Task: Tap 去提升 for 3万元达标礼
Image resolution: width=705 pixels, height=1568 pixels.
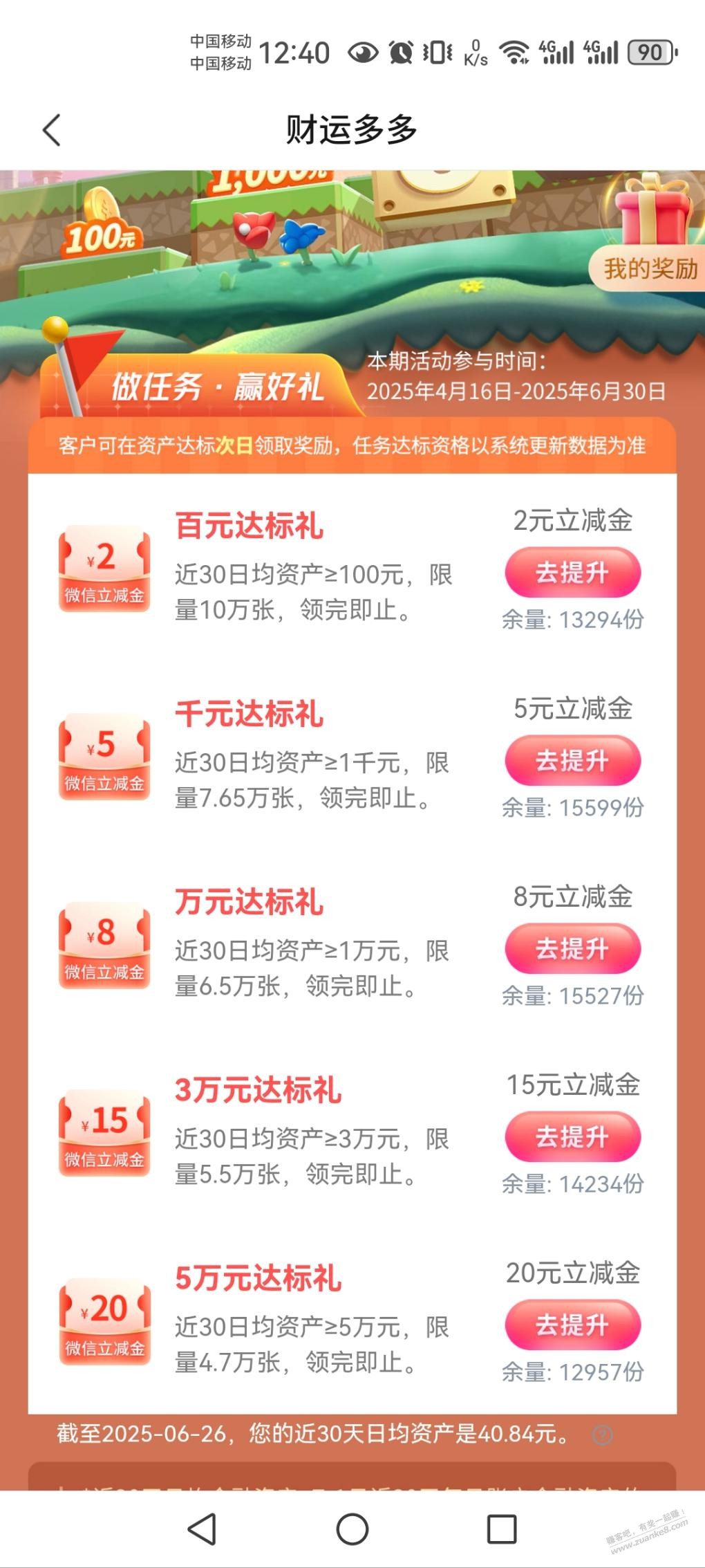Action: coord(572,1137)
